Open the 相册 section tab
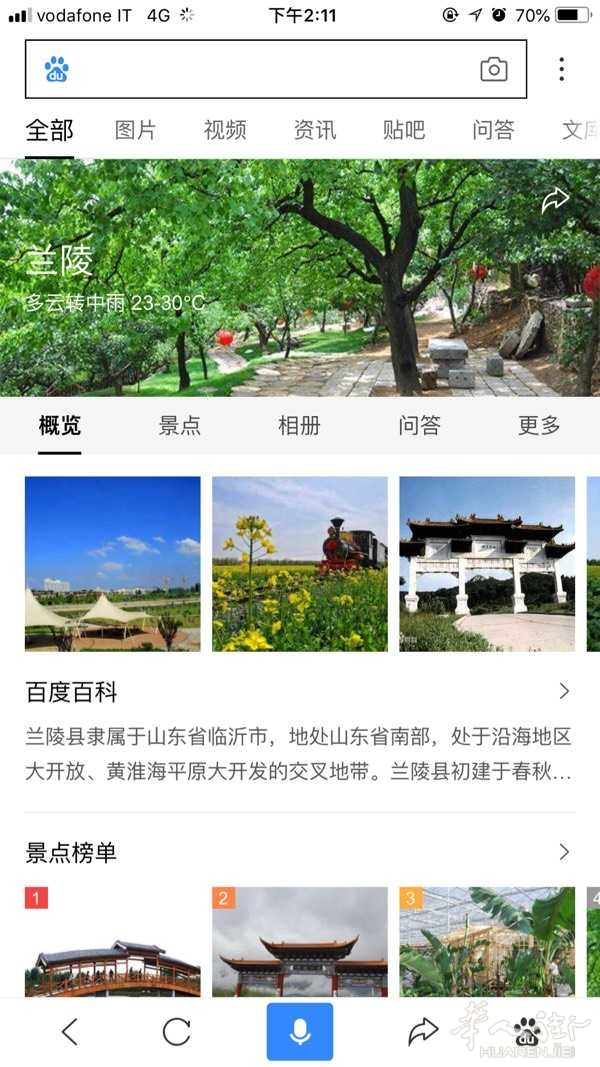This screenshot has height=1067, width=600. point(299,426)
